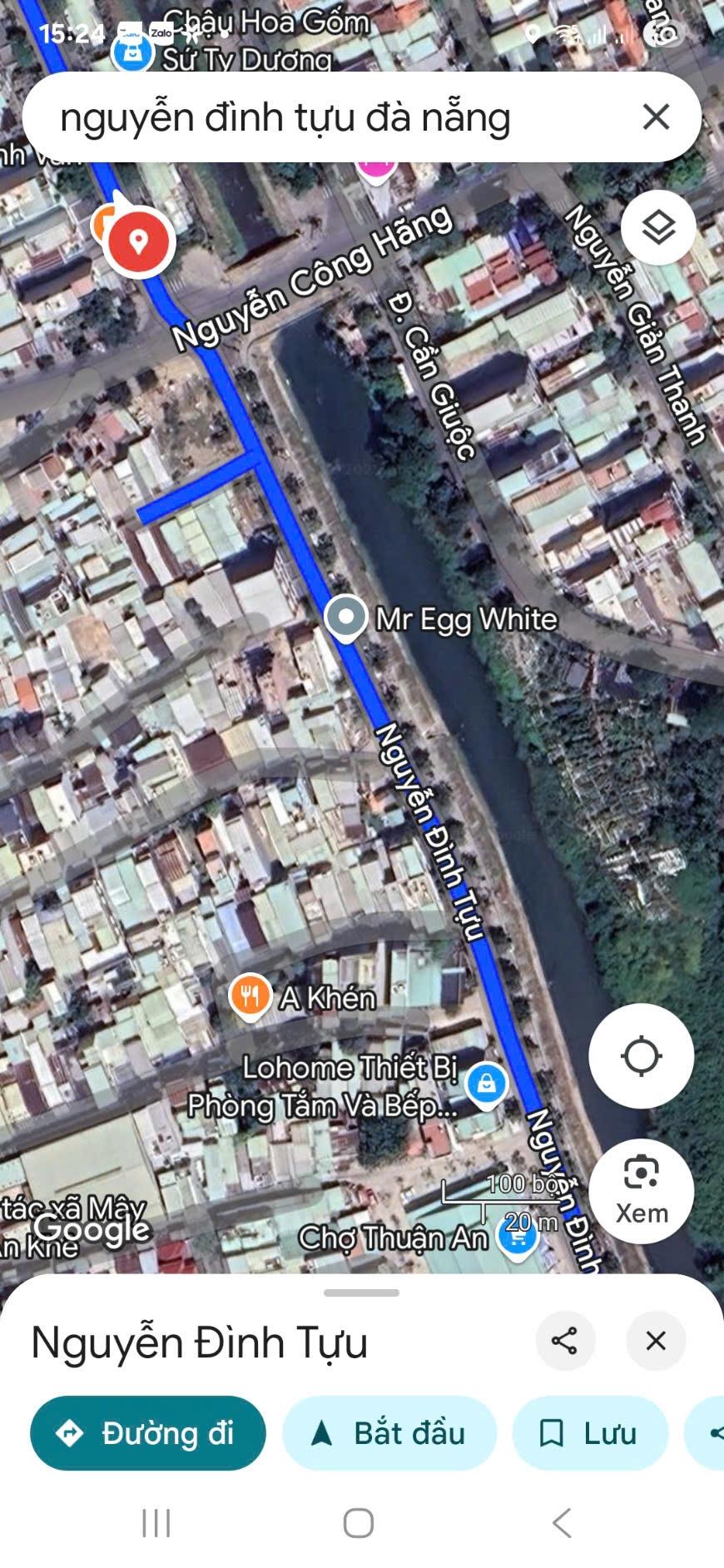Select the Mr Egg White map marker
The image size is (724, 1568).
pyautogui.click(x=345, y=618)
